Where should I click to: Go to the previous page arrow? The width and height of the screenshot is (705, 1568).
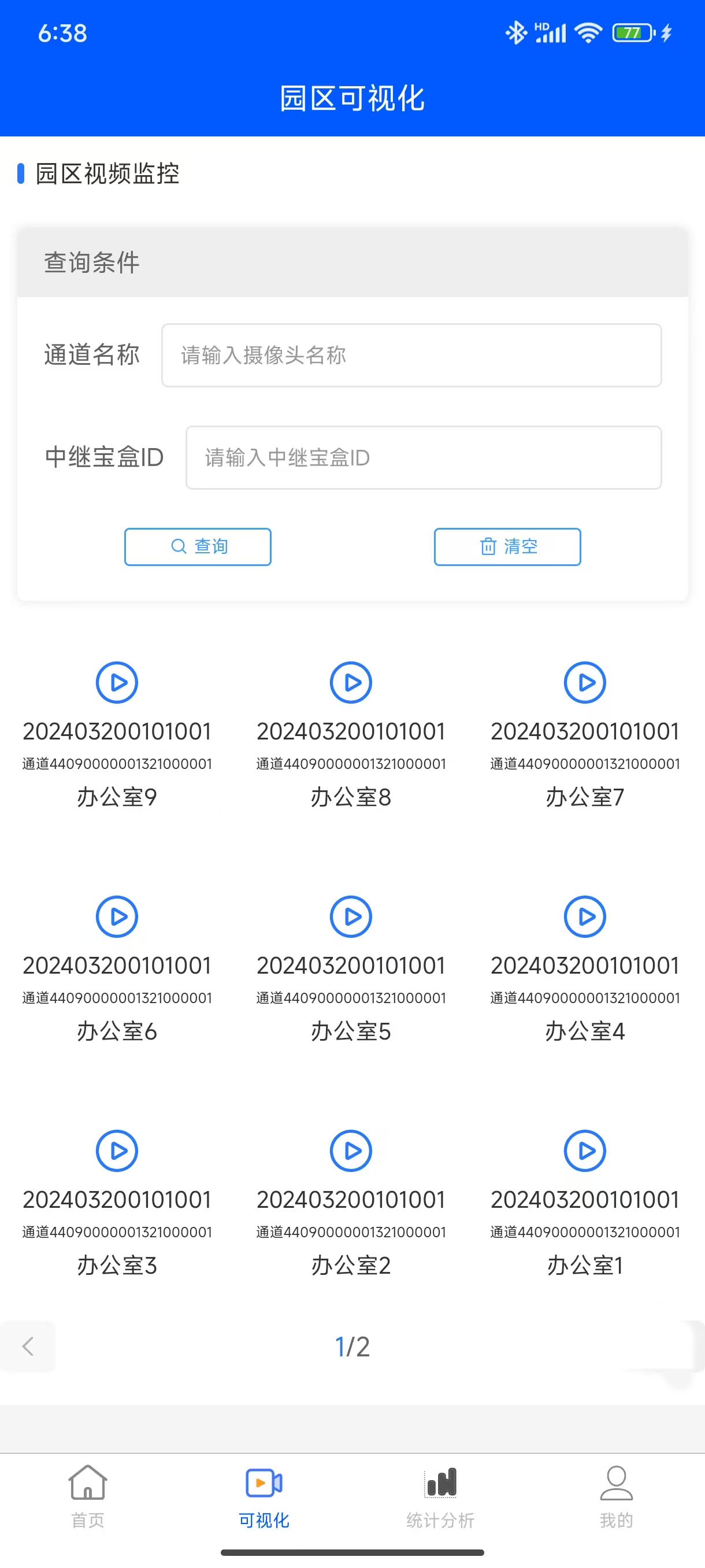(28, 1346)
